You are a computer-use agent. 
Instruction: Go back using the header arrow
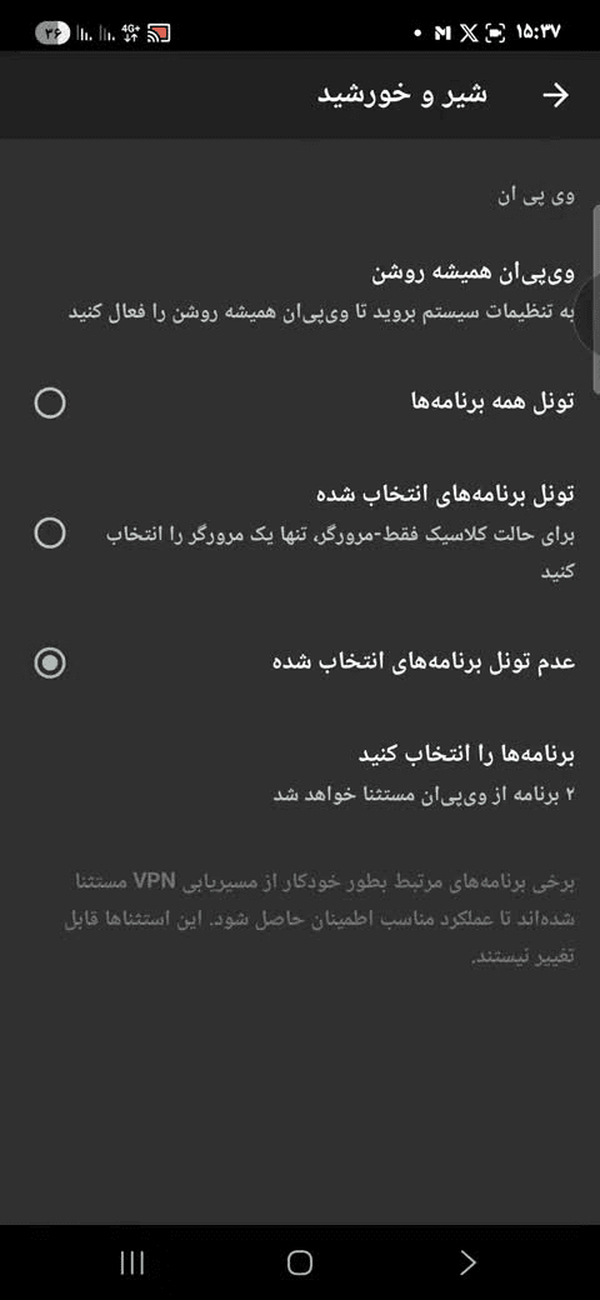tap(555, 95)
